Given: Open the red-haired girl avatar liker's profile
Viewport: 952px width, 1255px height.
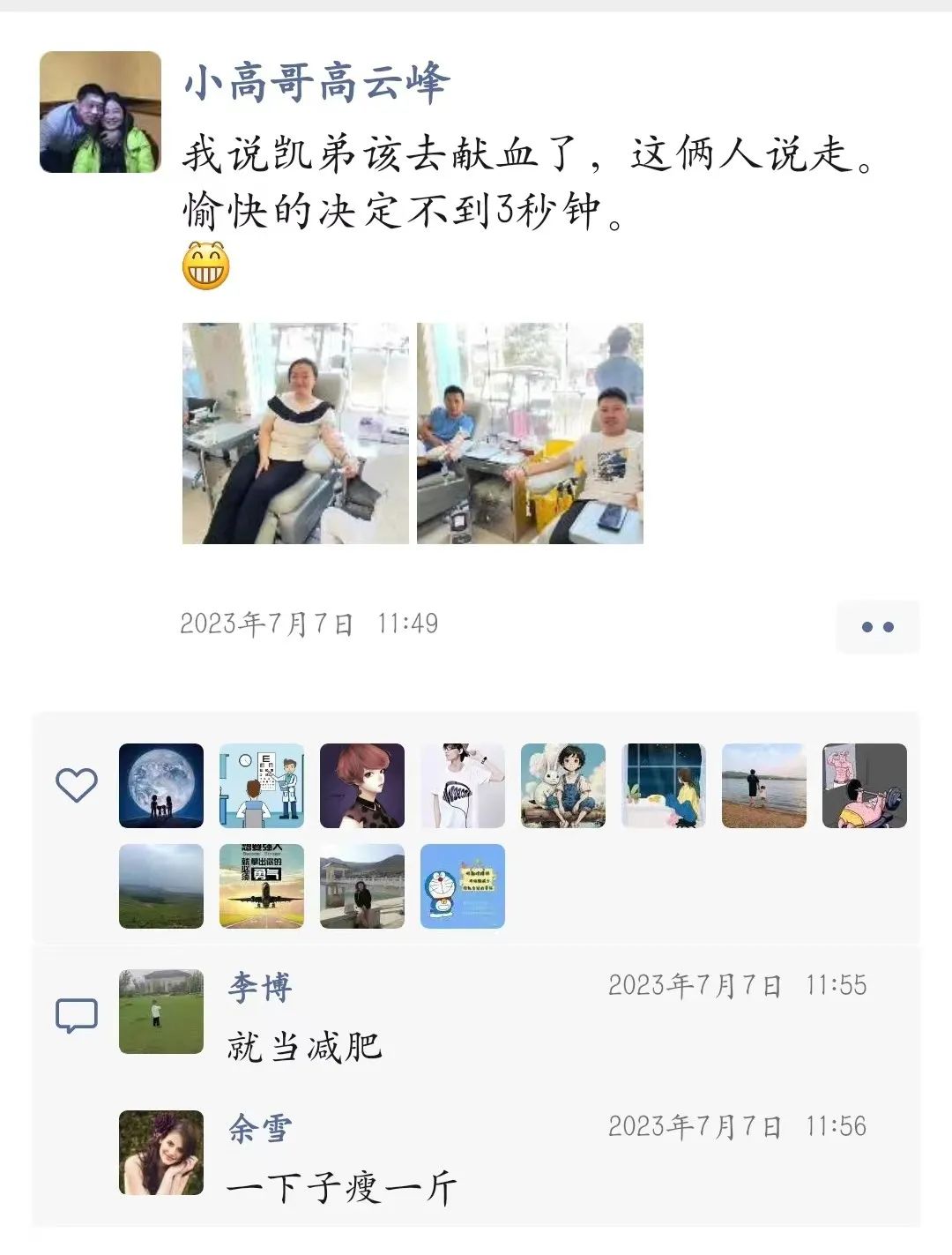Looking at the screenshot, I should click(x=362, y=786).
